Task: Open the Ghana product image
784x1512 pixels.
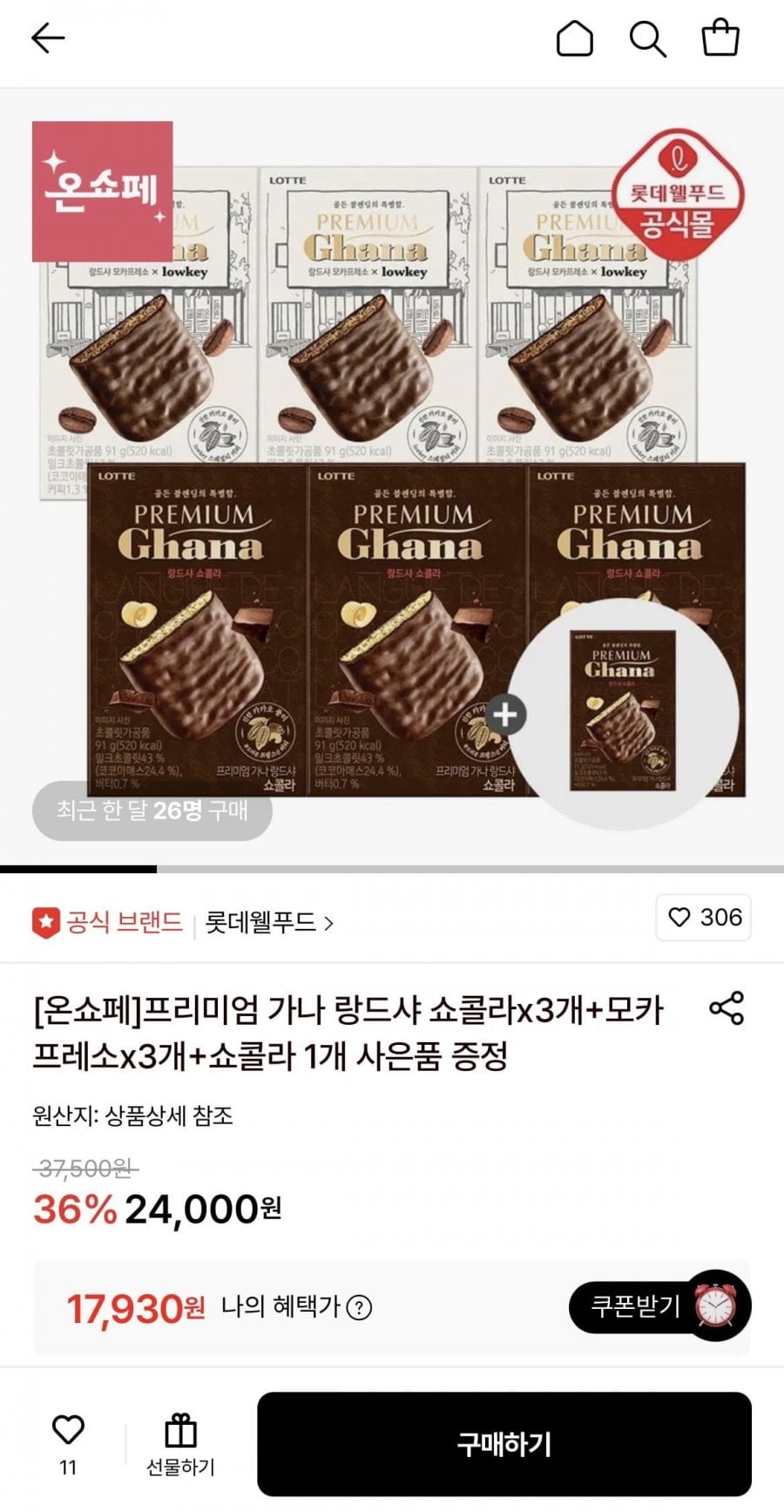Action: (392, 479)
